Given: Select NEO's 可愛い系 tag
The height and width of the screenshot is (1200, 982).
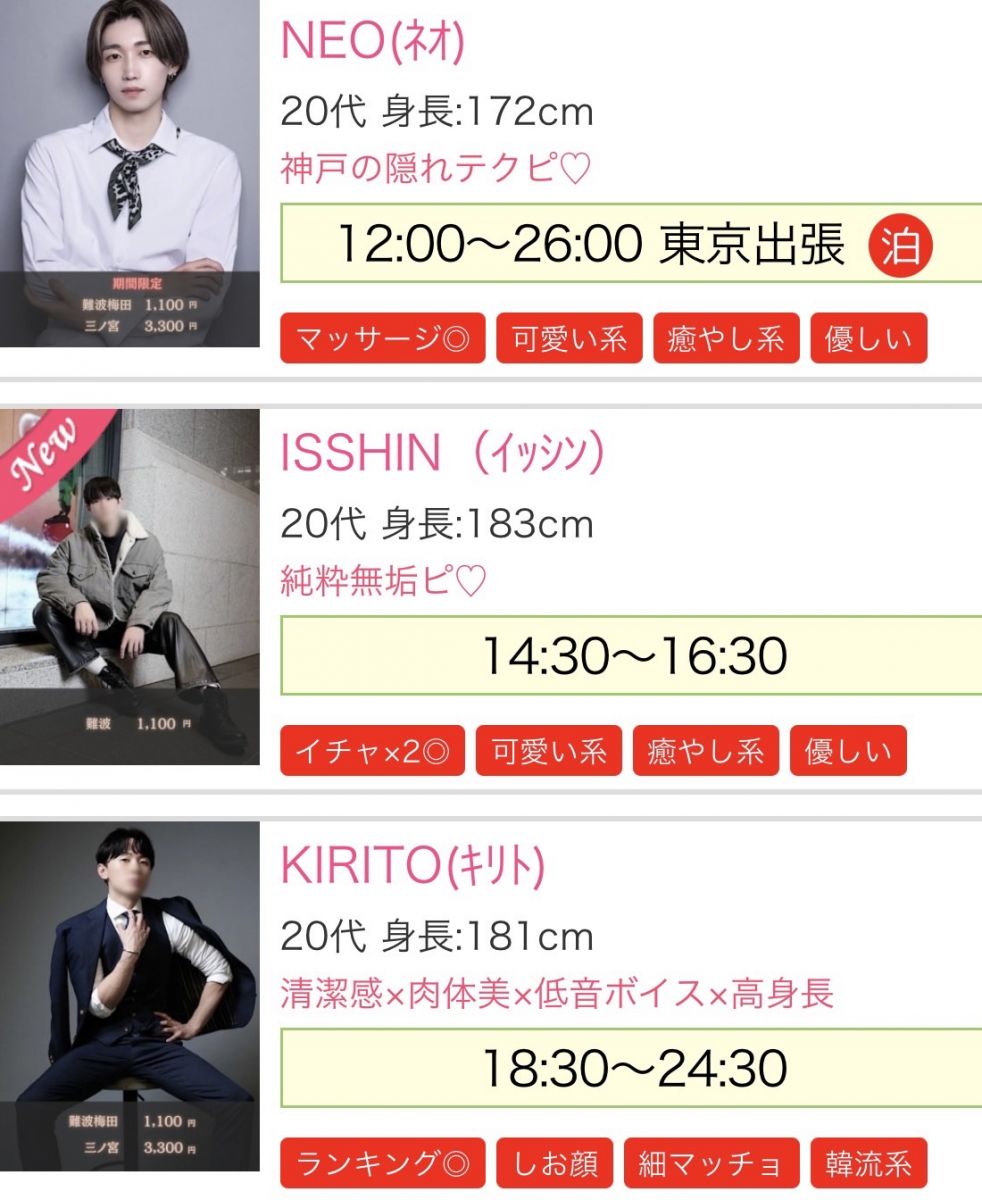Looking at the screenshot, I should pyautogui.click(x=569, y=339).
